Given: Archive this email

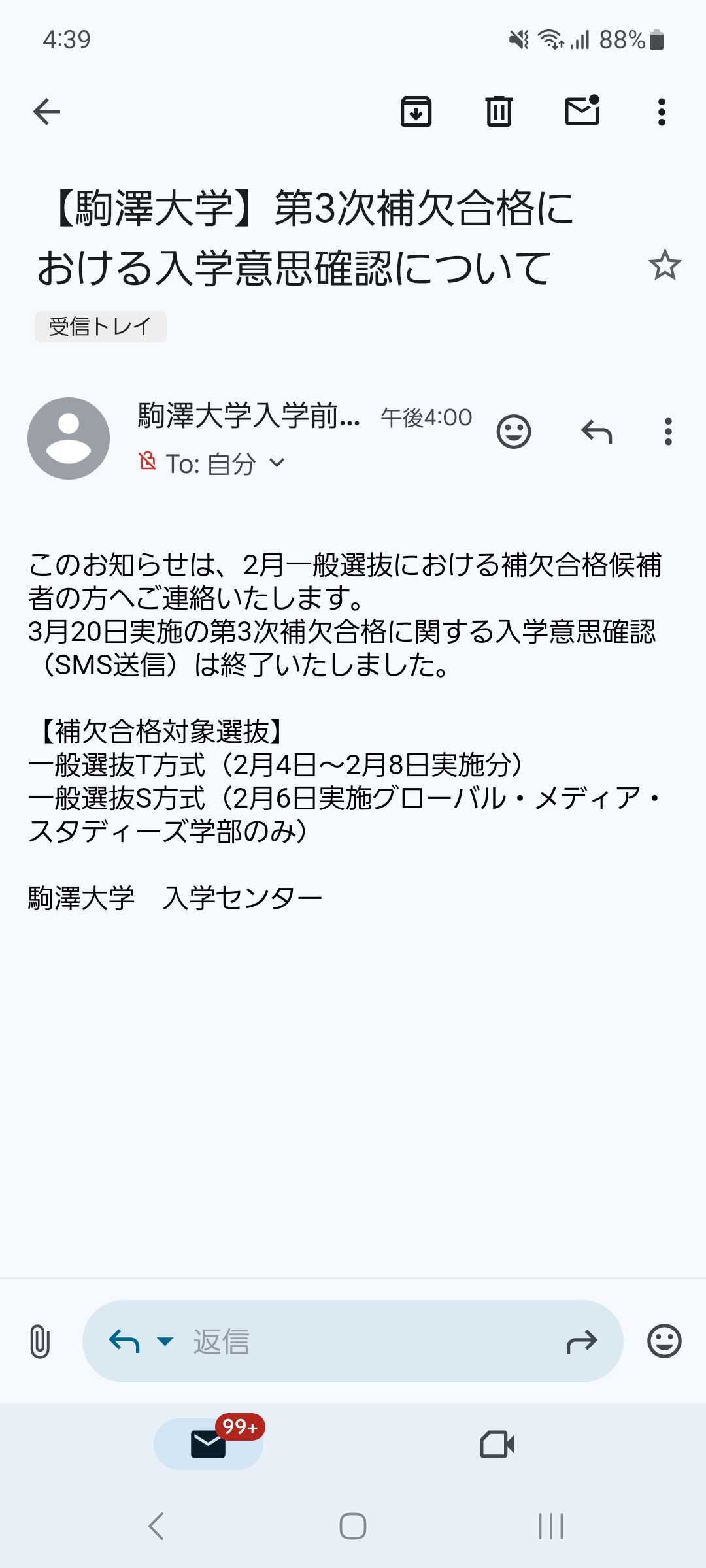Looking at the screenshot, I should 416,112.
